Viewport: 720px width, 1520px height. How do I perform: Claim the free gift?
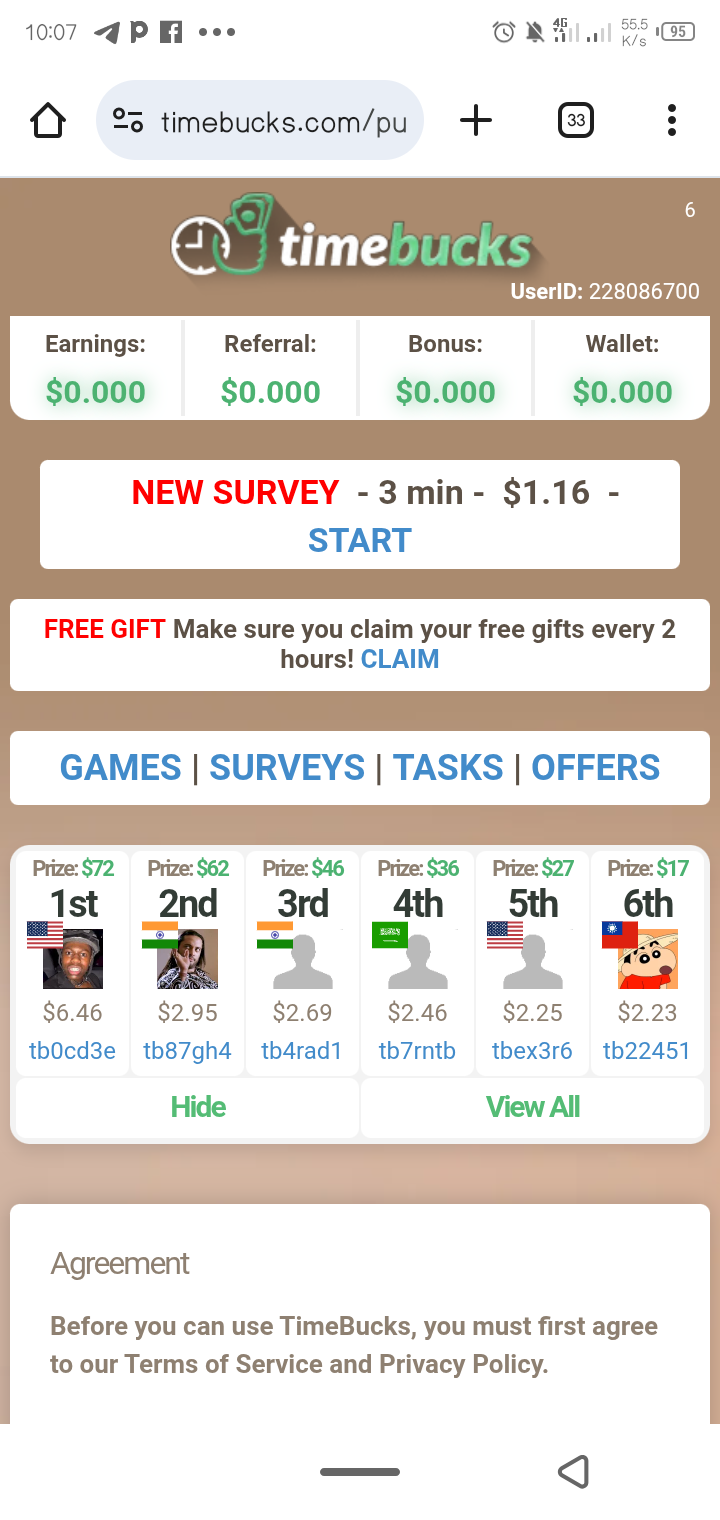[399, 659]
